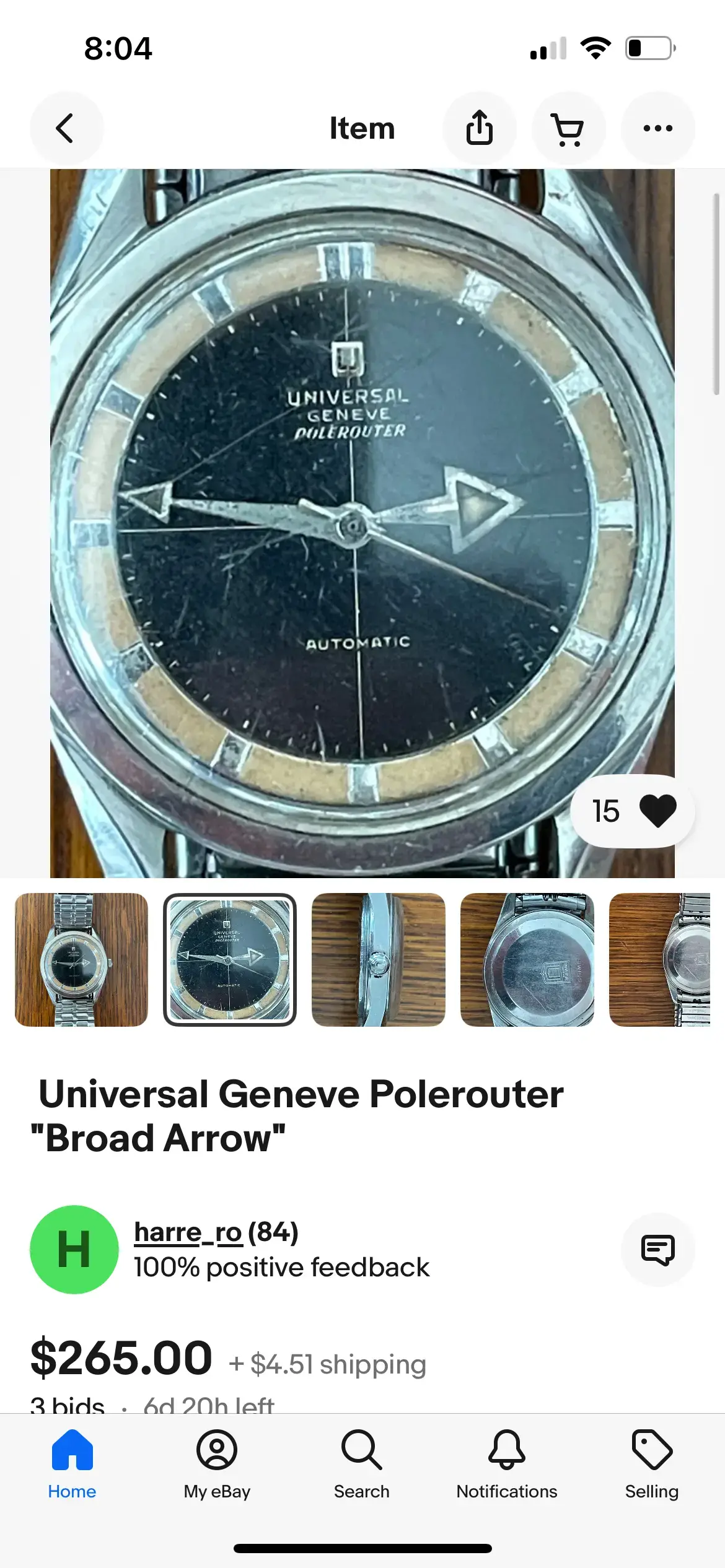The height and width of the screenshot is (1568, 725).
Task: Select the first thumbnail showing full watch
Action: 81,959
